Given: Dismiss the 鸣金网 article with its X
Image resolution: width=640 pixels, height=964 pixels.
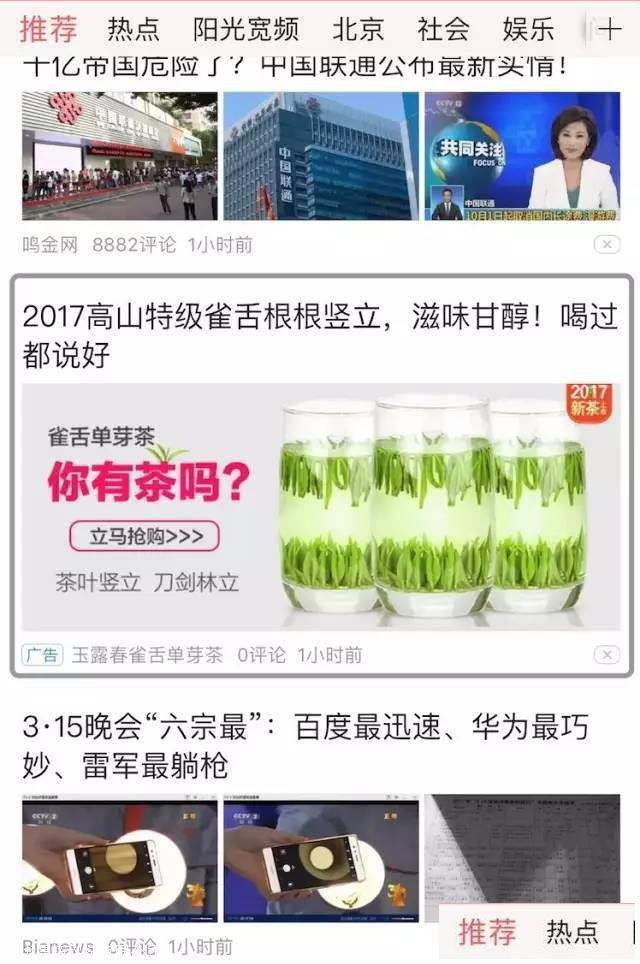Looking at the screenshot, I should [x=607, y=245].
